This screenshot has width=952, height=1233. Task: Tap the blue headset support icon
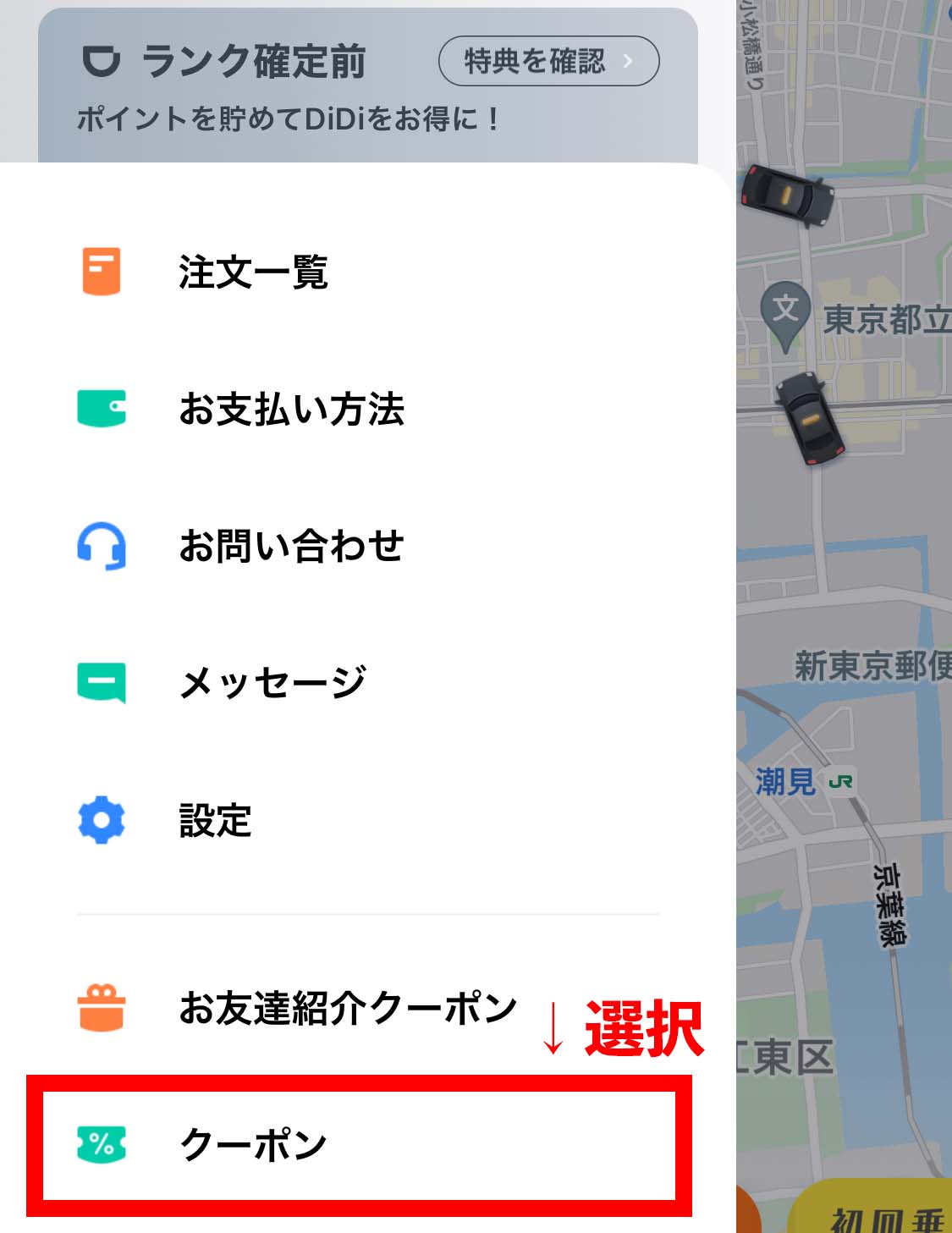[101, 546]
